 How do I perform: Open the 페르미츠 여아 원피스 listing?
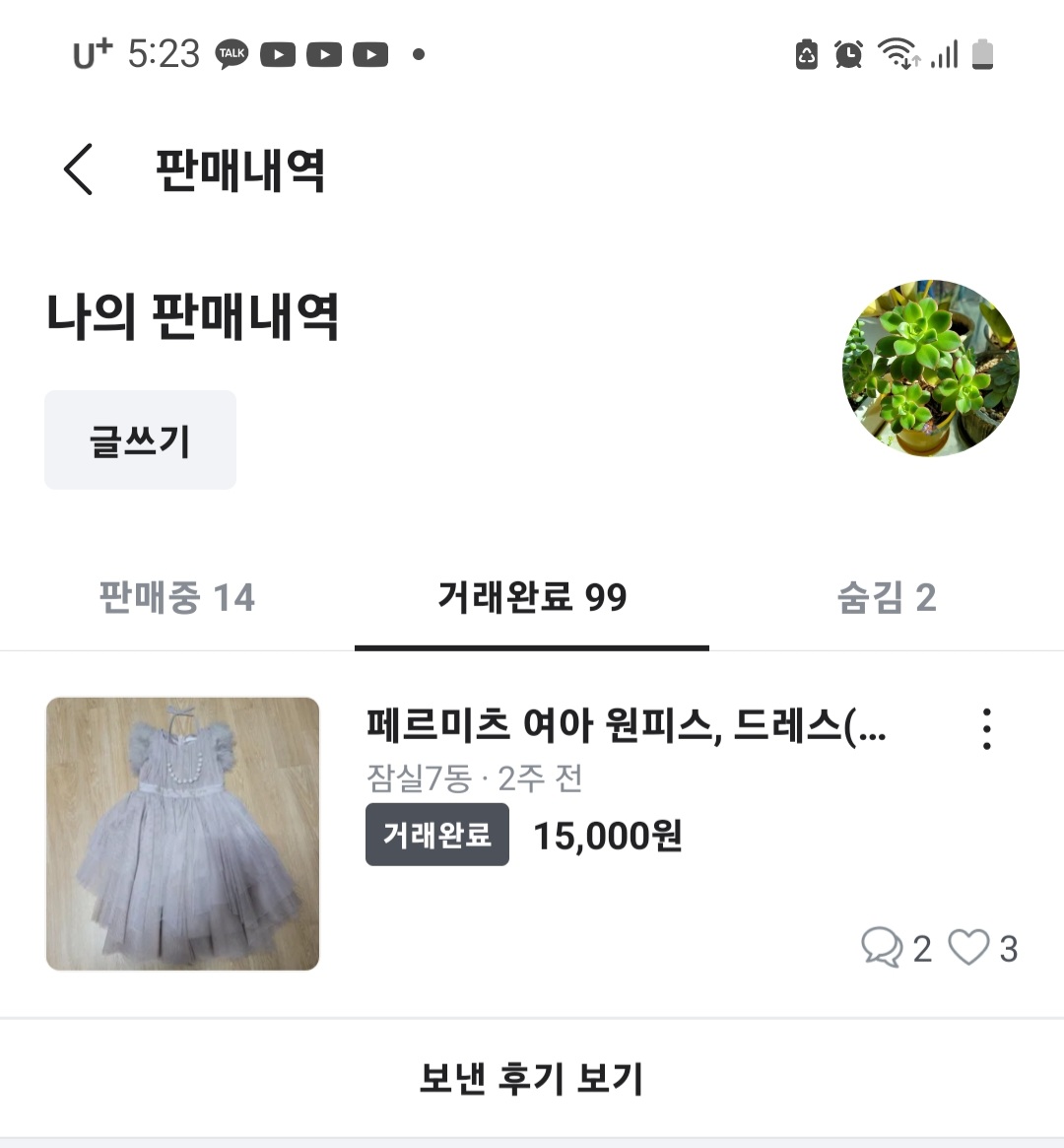pos(625,727)
